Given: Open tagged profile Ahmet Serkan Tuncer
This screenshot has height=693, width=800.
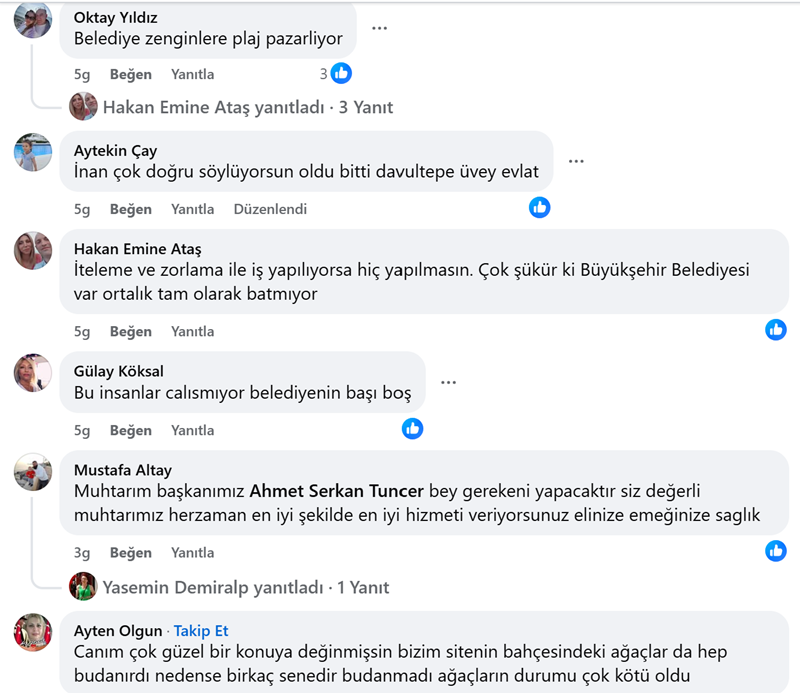Looking at the screenshot, I should tap(337, 491).
